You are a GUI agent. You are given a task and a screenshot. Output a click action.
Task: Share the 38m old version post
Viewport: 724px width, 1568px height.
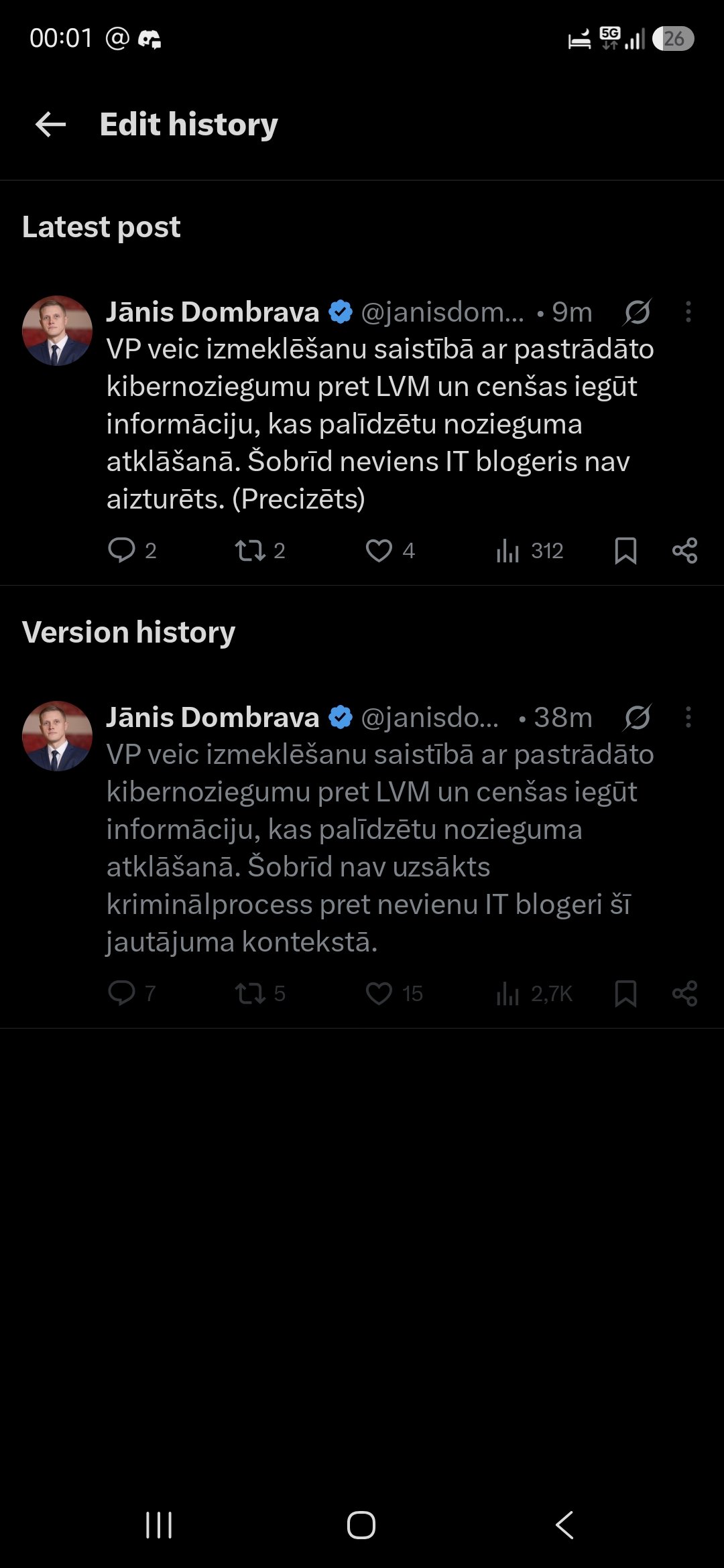[684, 993]
